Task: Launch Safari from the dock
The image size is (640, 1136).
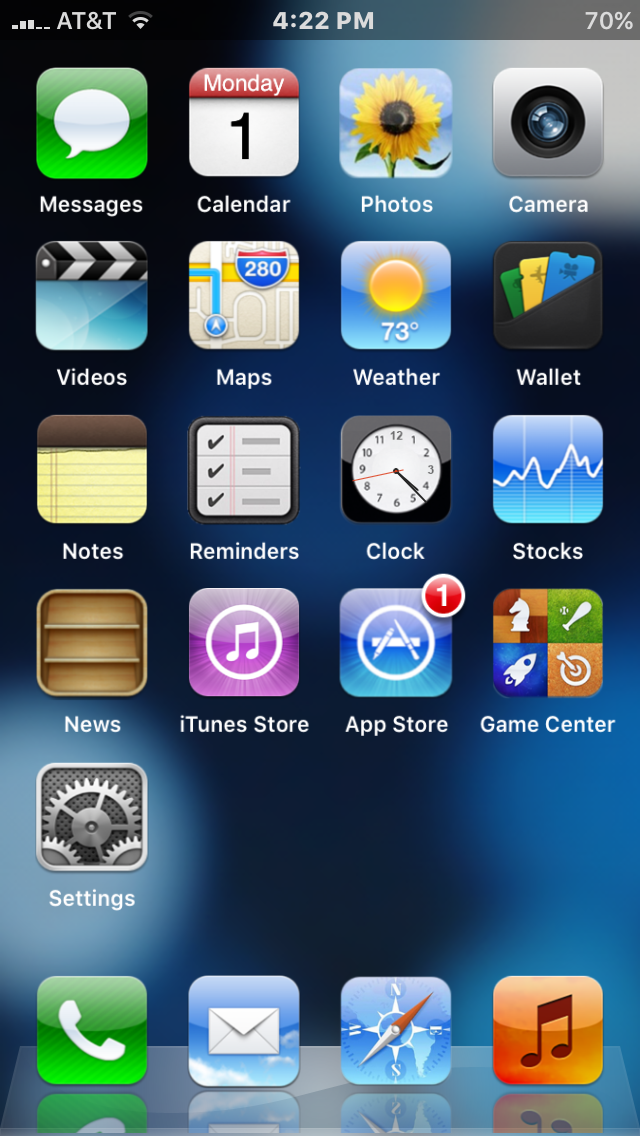Action: (x=396, y=1031)
